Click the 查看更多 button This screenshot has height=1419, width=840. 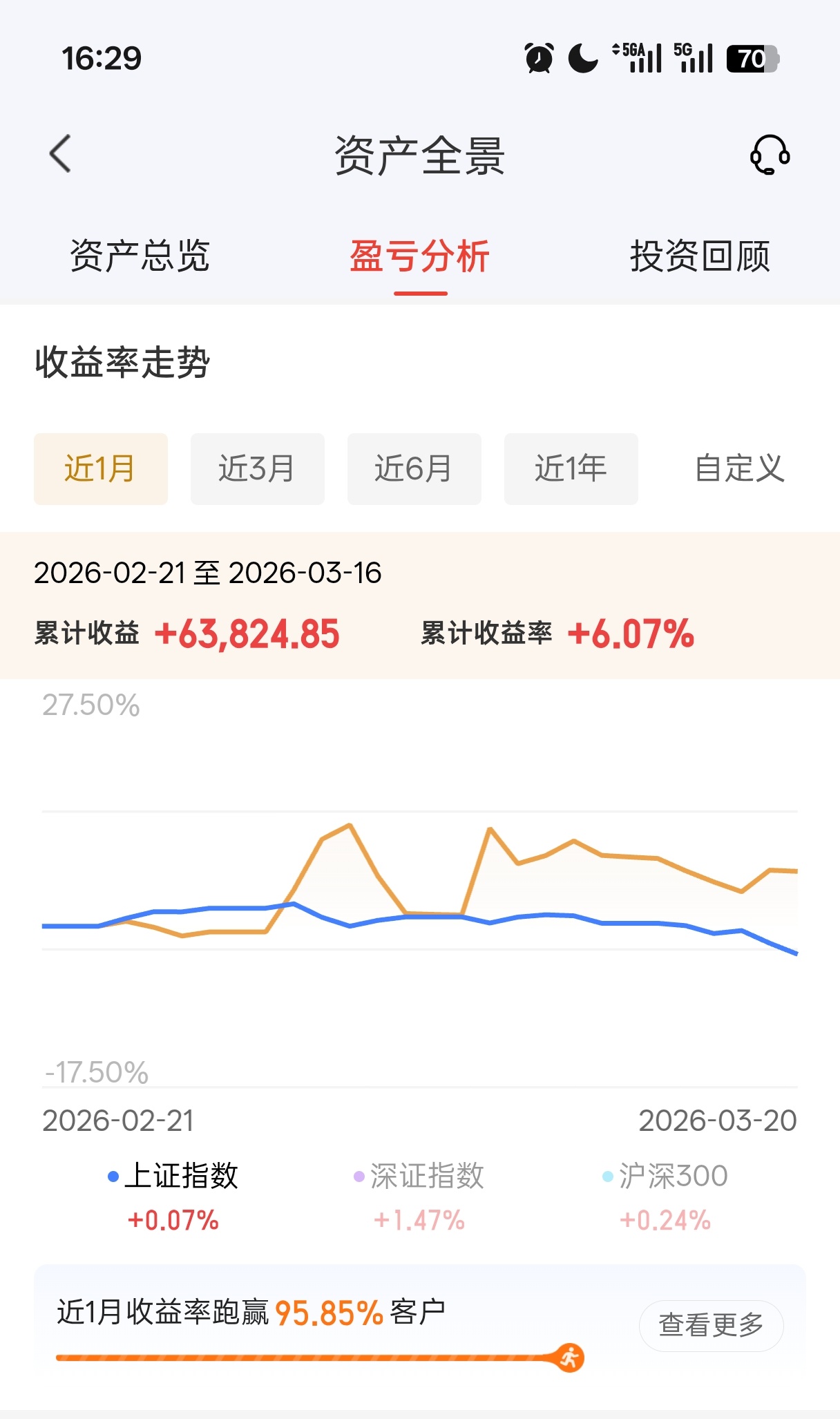[x=710, y=1325]
